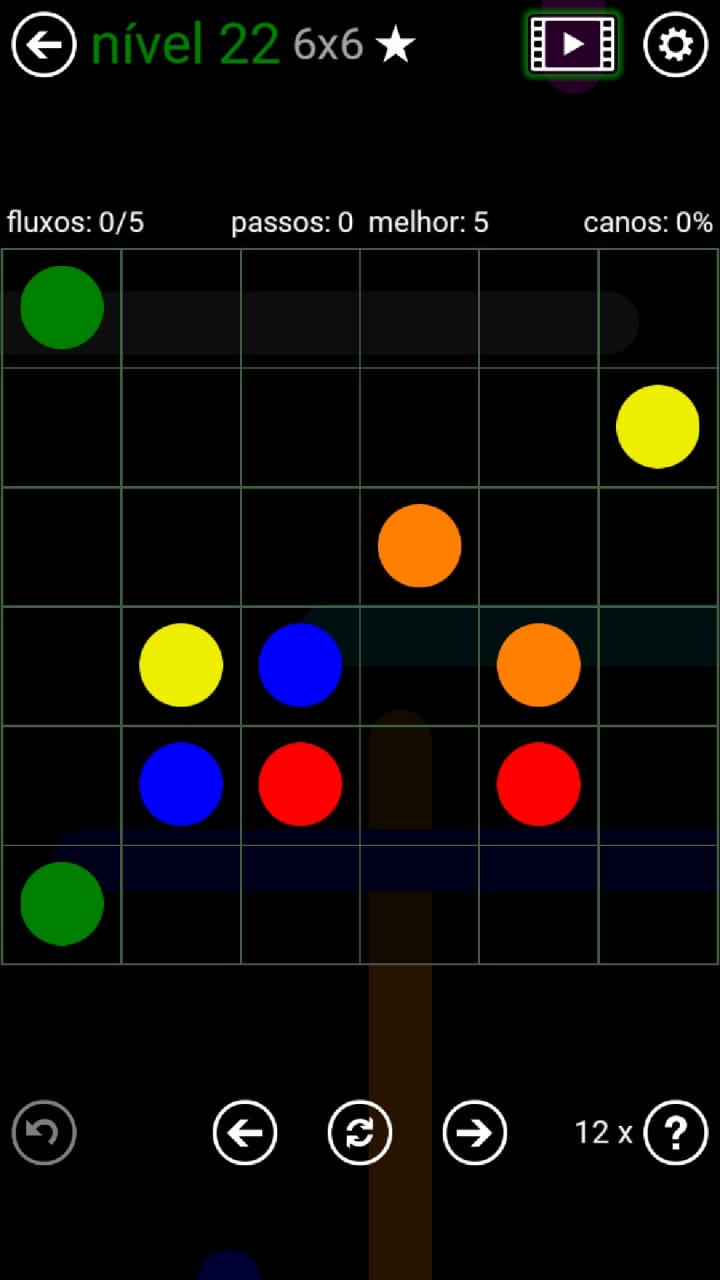
Task: Restart the current level
Action: pos(360,1132)
